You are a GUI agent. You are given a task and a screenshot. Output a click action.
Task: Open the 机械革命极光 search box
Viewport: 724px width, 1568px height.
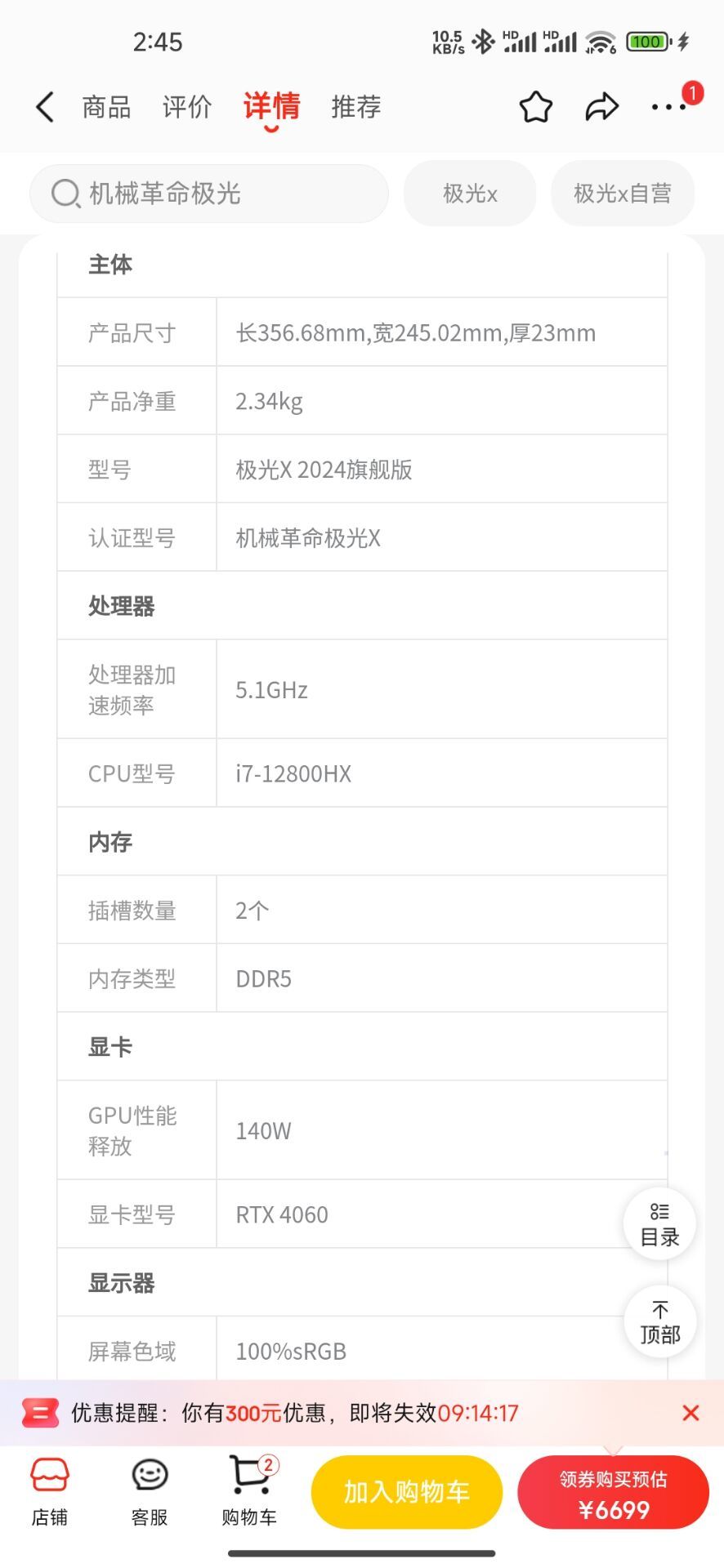[x=208, y=194]
